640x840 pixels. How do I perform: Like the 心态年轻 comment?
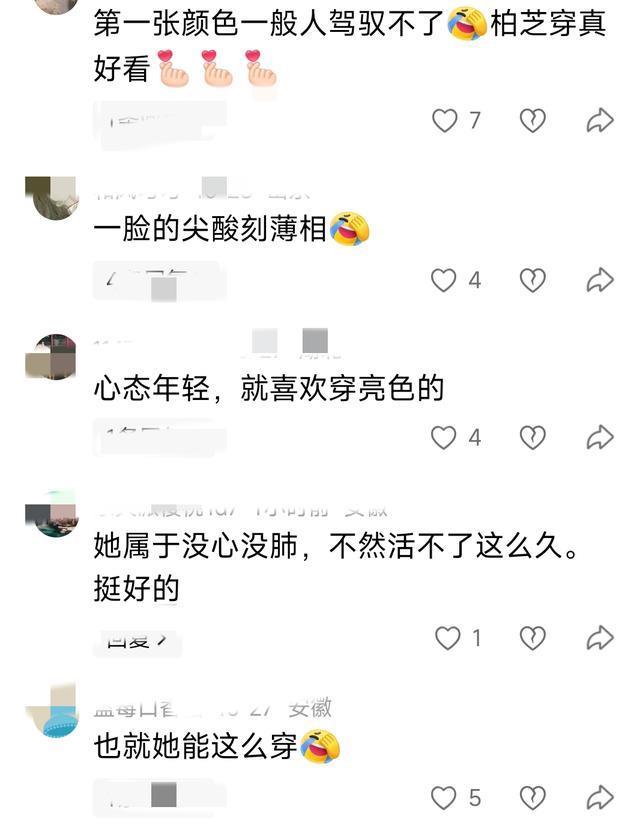pyautogui.click(x=444, y=437)
